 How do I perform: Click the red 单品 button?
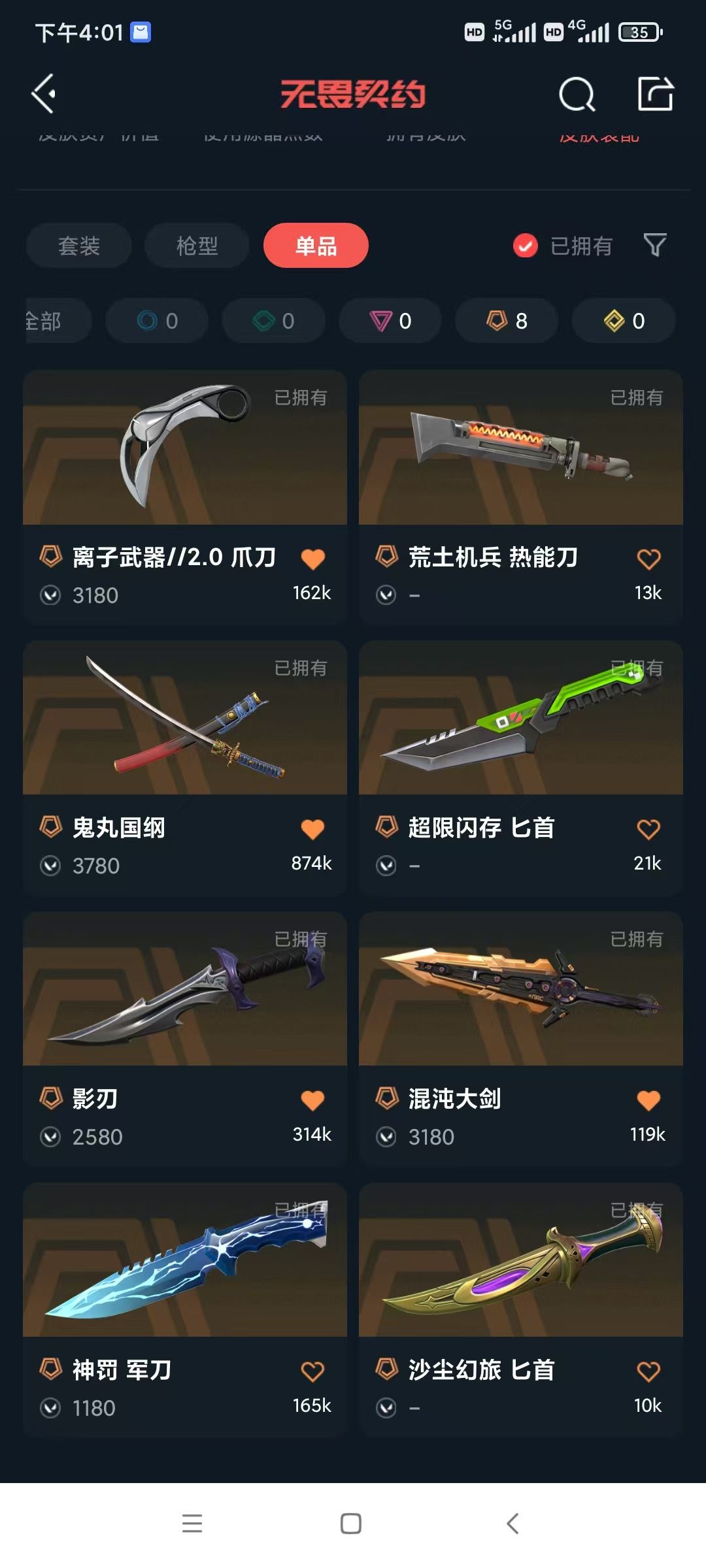[316, 246]
